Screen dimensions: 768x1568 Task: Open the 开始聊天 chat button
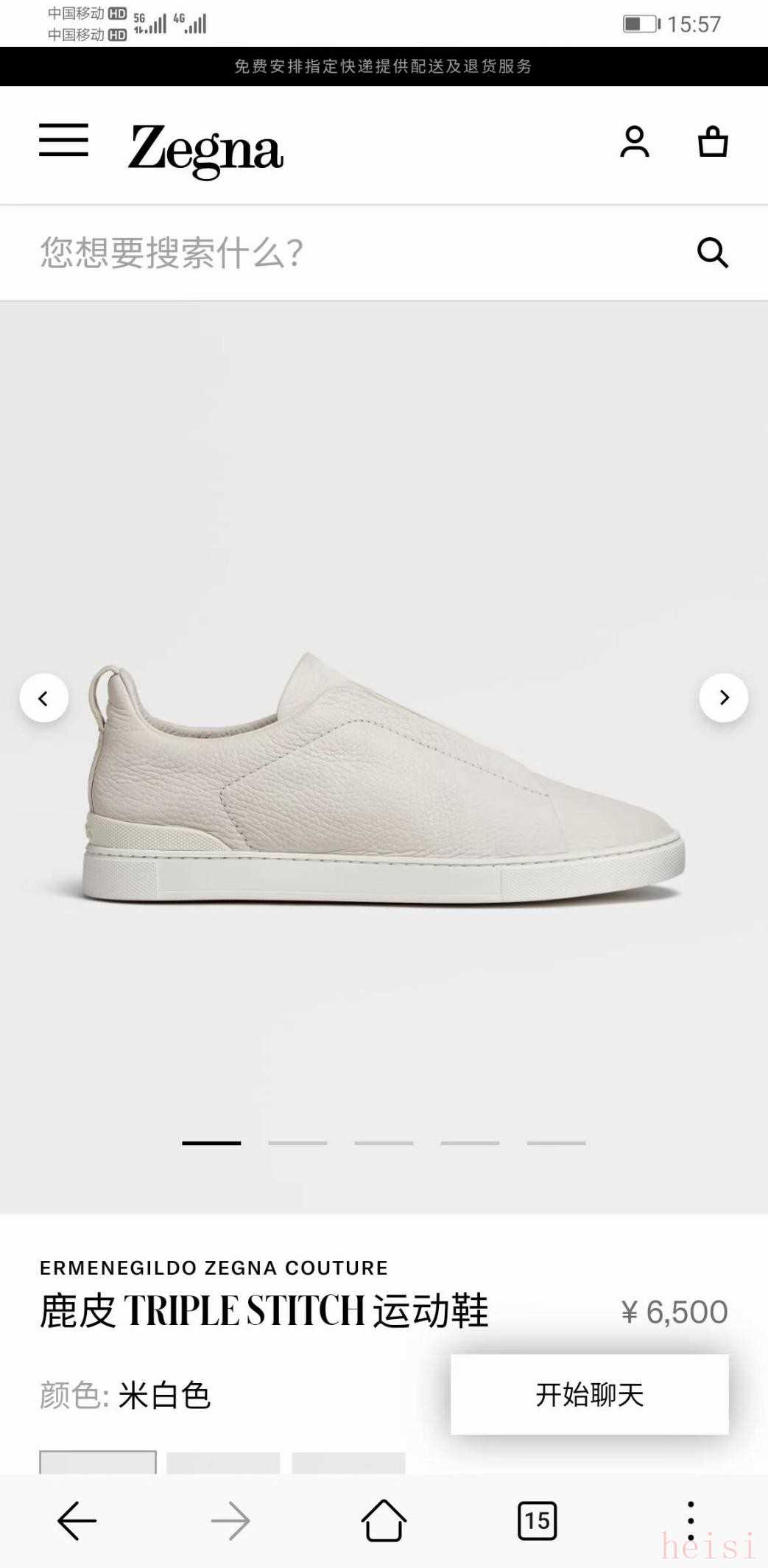pyautogui.click(x=589, y=1394)
